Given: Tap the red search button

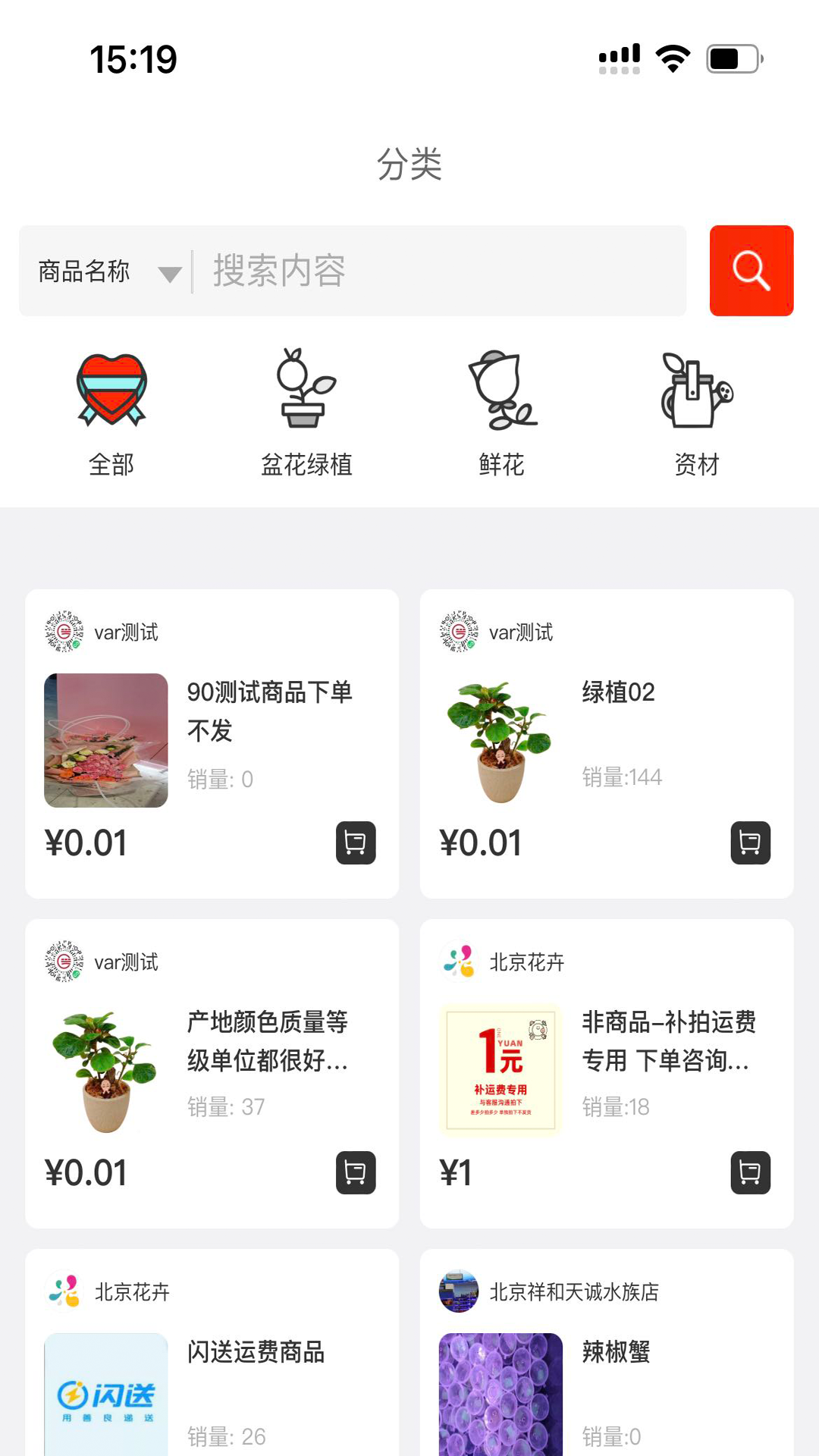Looking at the screenshot, I should (751, 271).
